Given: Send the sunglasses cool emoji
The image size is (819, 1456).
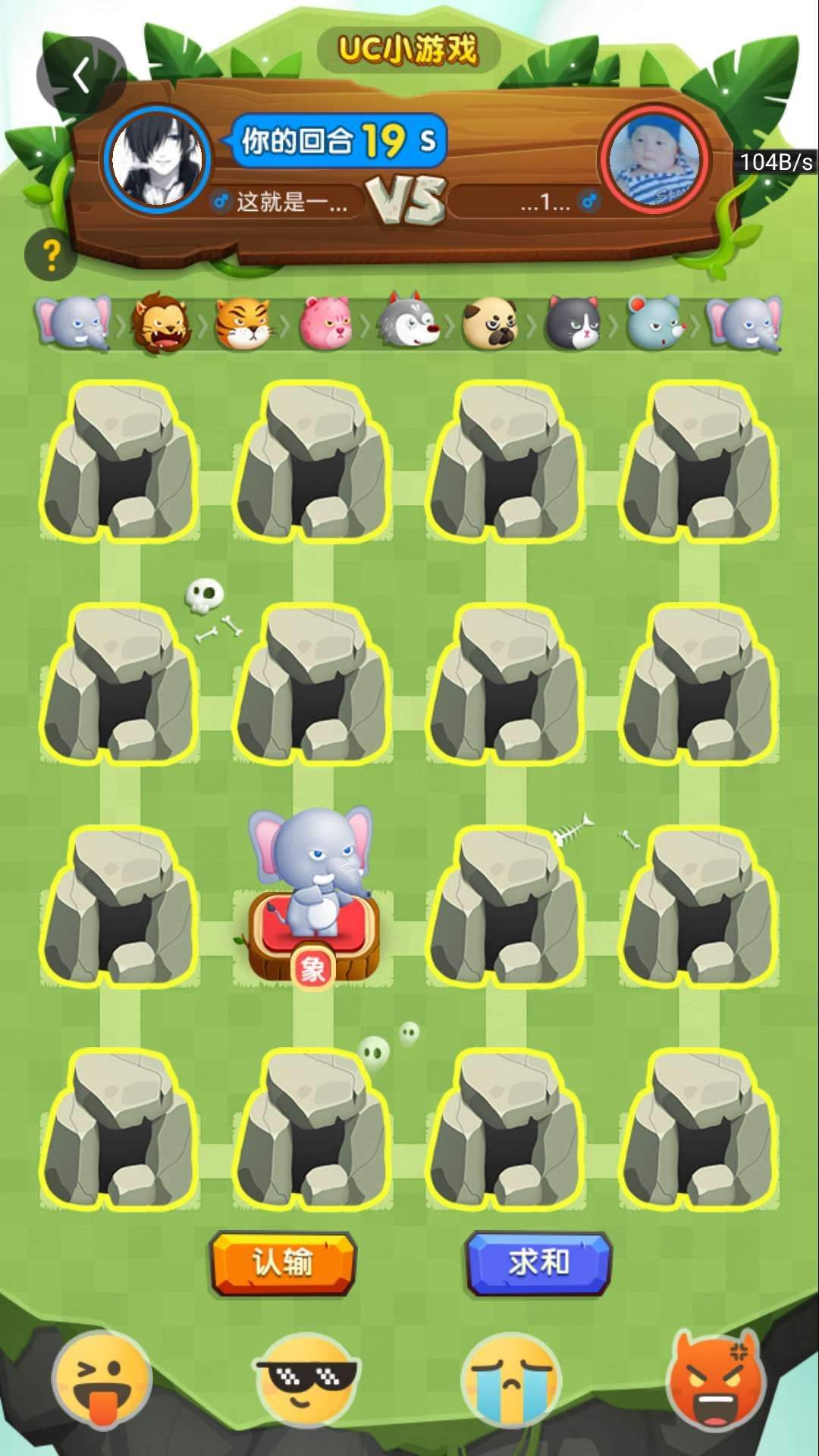Looking at the screenshot, I should coord(306,1380).
